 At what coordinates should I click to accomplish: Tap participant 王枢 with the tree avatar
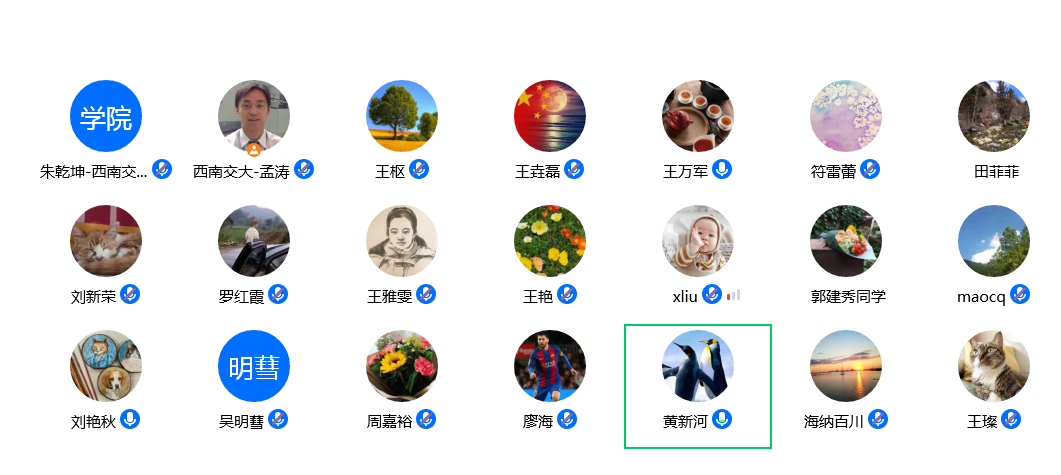pos(402,116)
